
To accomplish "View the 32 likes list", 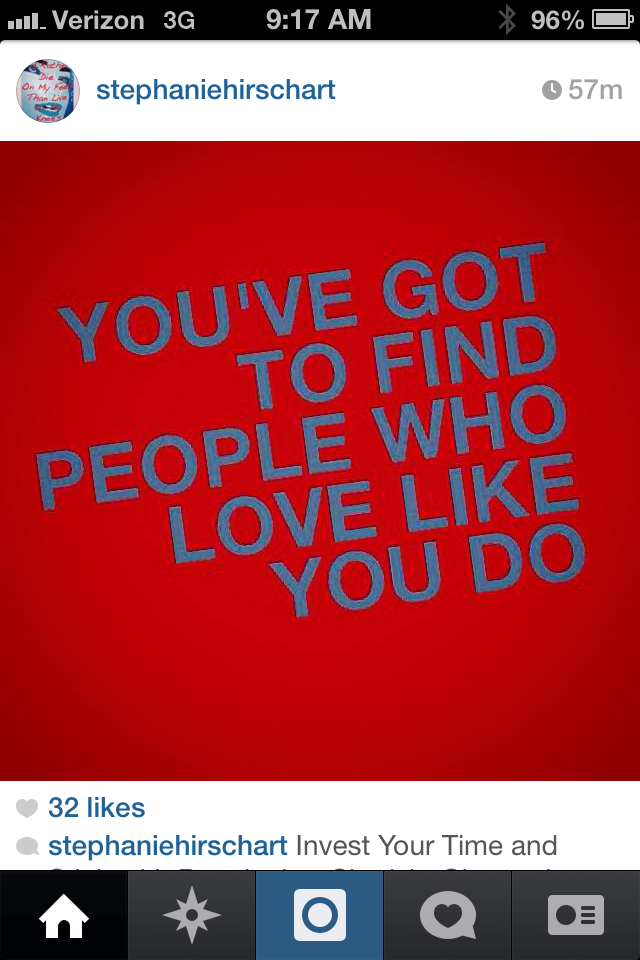I will [x=96, y=808].
